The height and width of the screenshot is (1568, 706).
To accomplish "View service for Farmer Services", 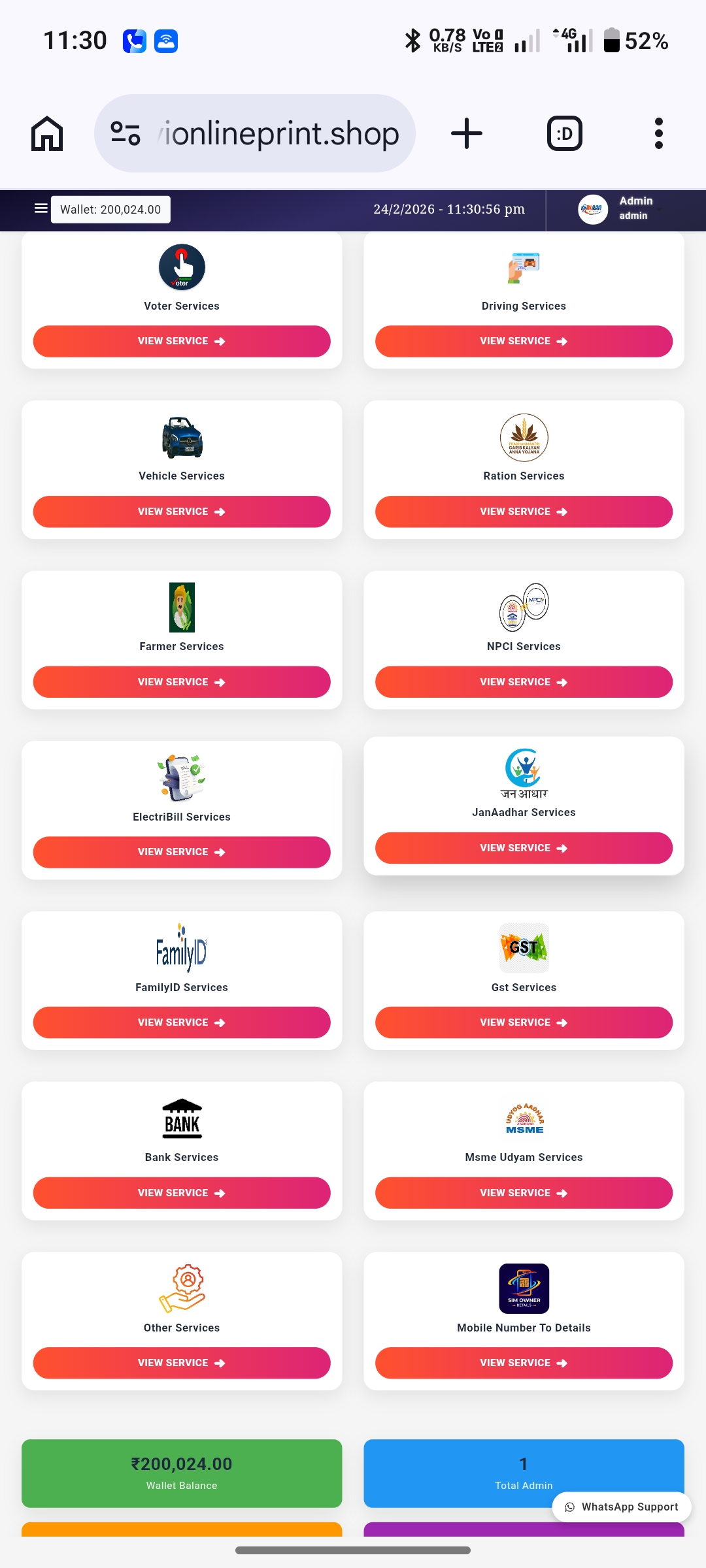I will click(182, 682).
